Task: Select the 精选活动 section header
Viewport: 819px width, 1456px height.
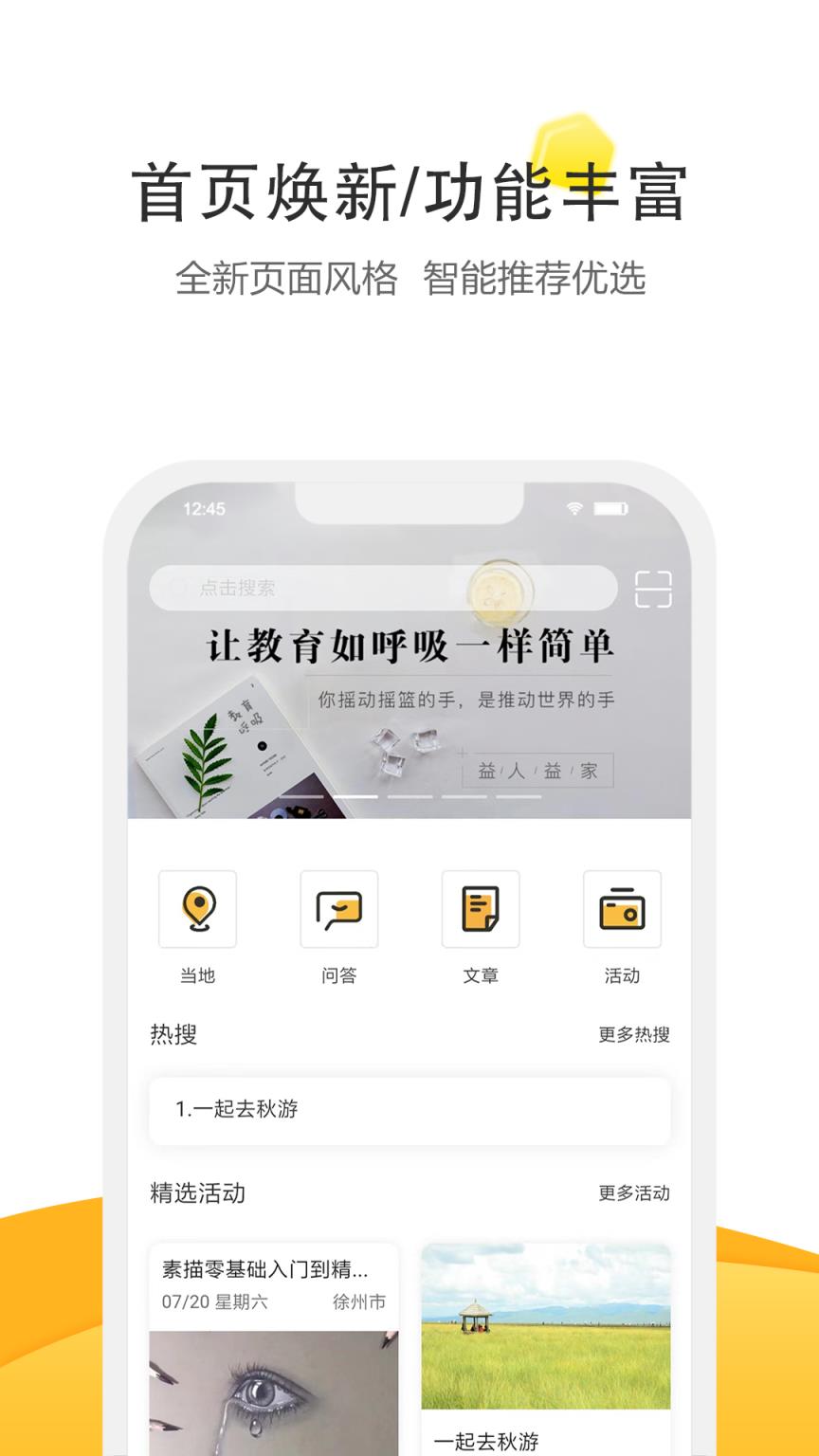Action: (x=197, y=1194)
